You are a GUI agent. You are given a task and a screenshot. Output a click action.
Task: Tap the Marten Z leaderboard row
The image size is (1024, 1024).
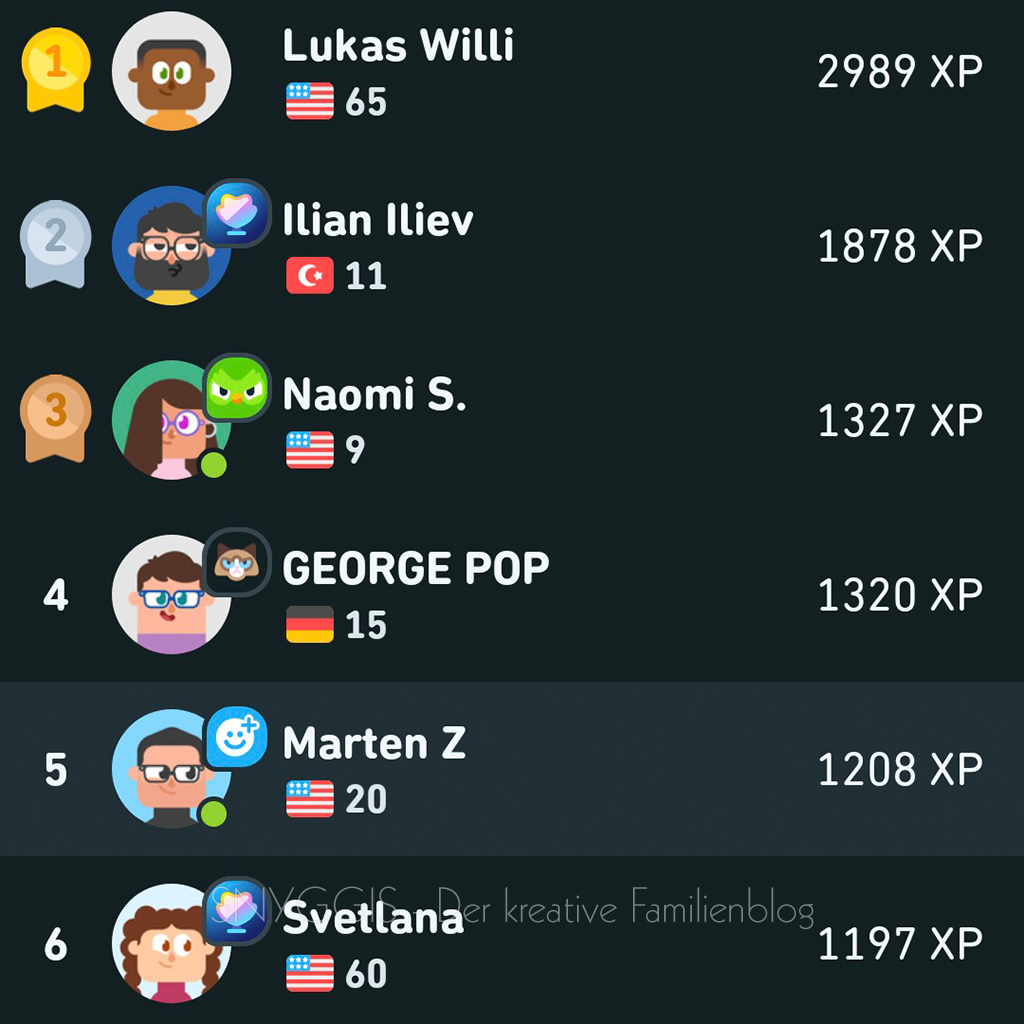pyautogui.click(x=374, y=744)
